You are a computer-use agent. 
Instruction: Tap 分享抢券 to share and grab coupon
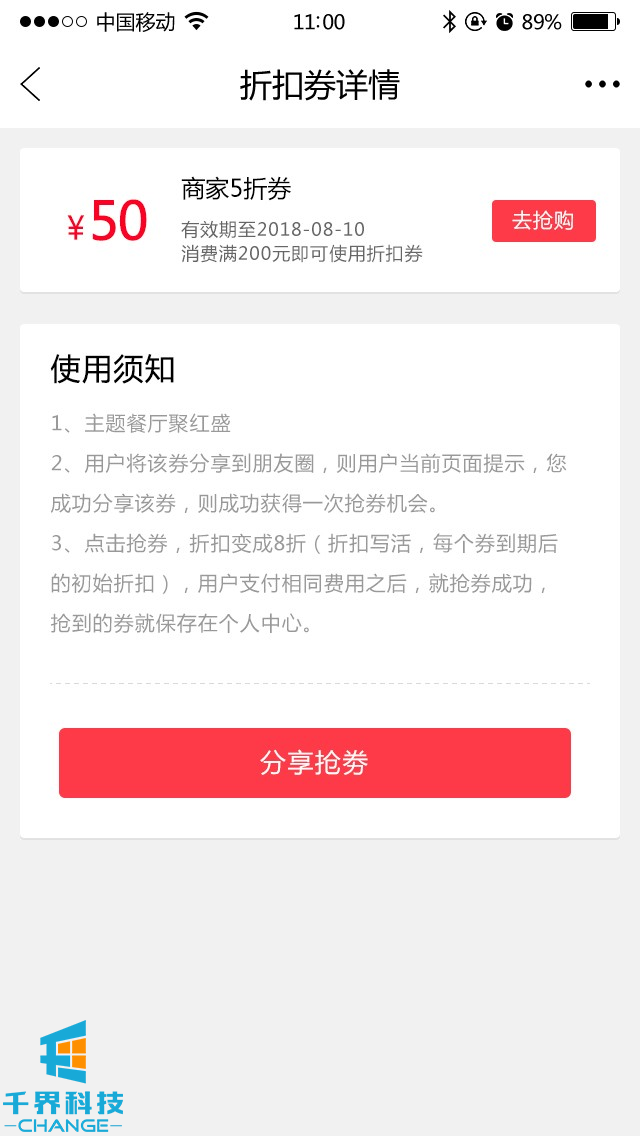click(x=315, y=763)
